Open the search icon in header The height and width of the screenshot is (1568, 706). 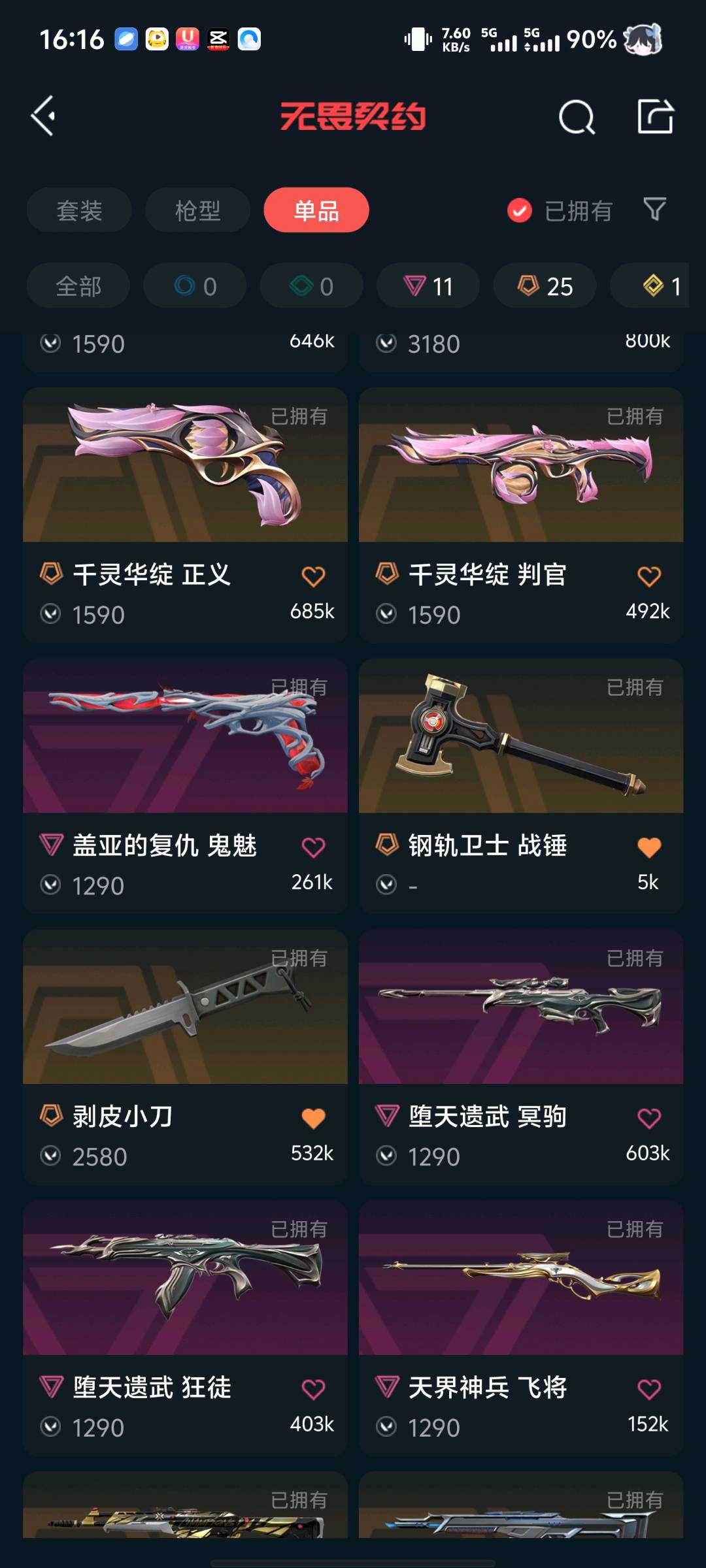[577, 118]
